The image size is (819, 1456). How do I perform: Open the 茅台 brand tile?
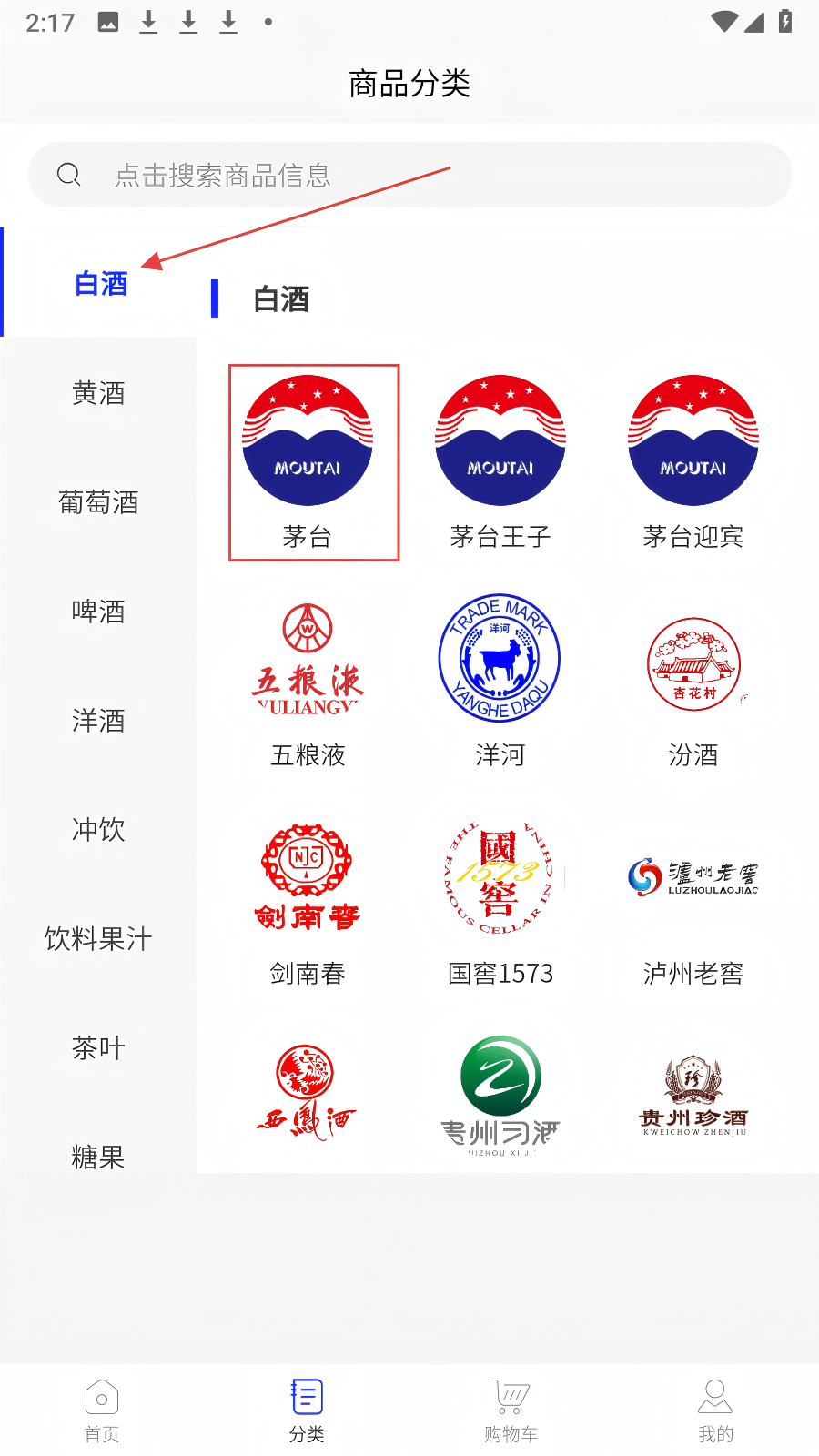(x=308, y=462)
